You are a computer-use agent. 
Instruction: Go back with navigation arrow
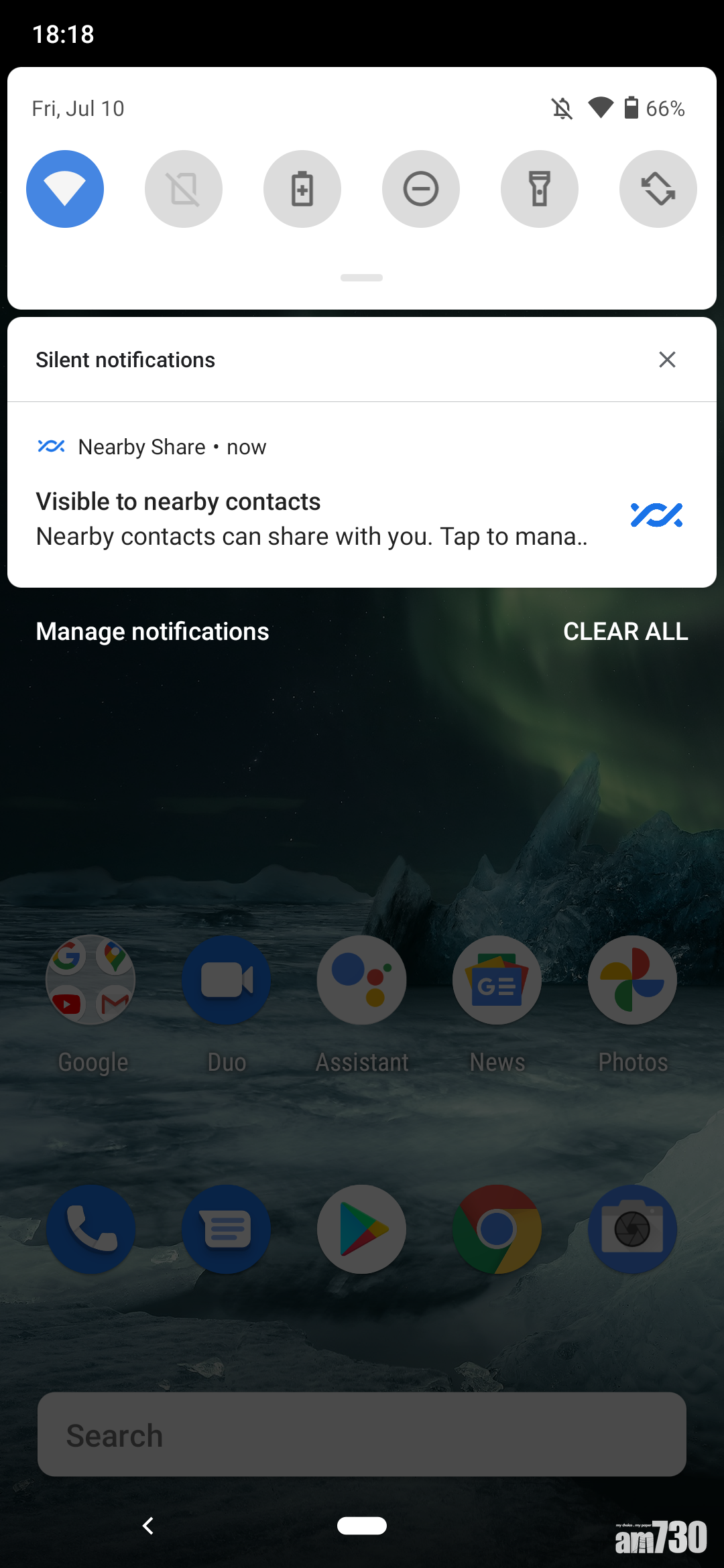(148, 1526)
